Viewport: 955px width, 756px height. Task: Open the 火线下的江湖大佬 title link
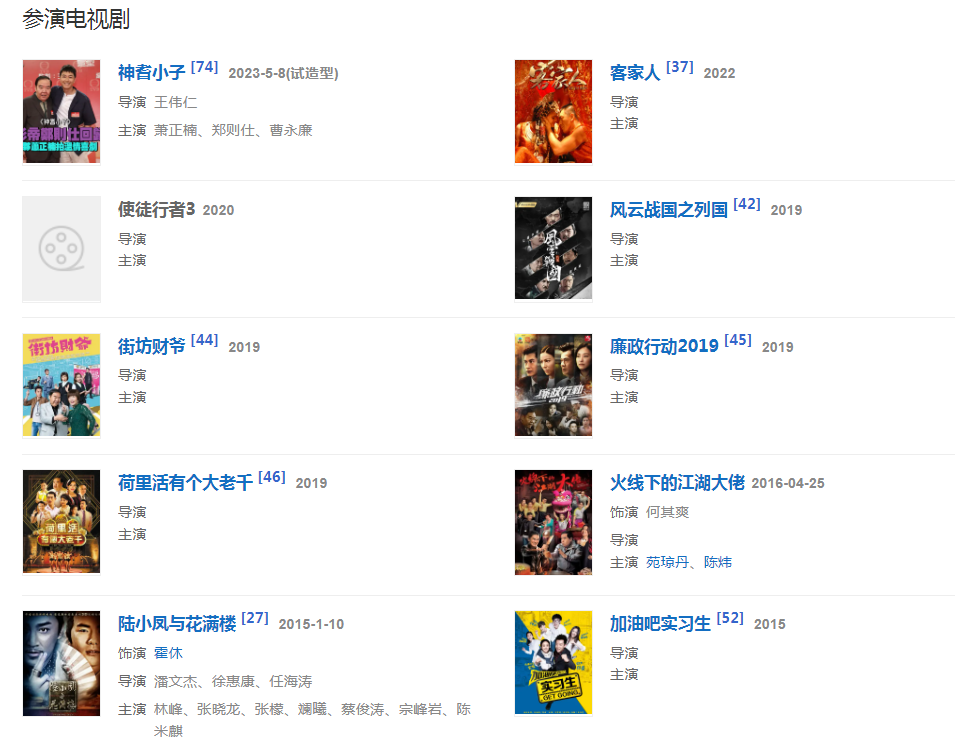[x=677, y=483]
